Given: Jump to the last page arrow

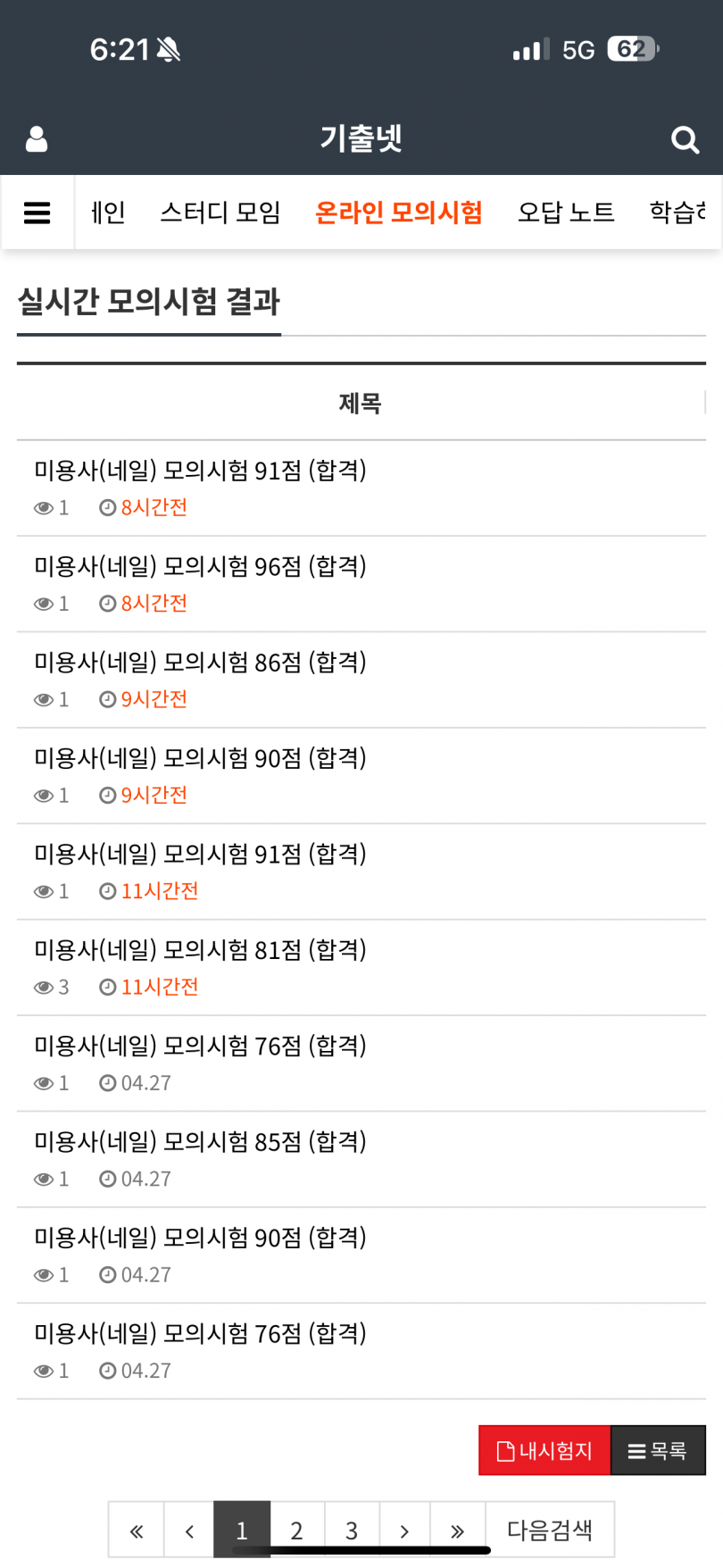Looking at the screenshot, I should click(458, 1530).
